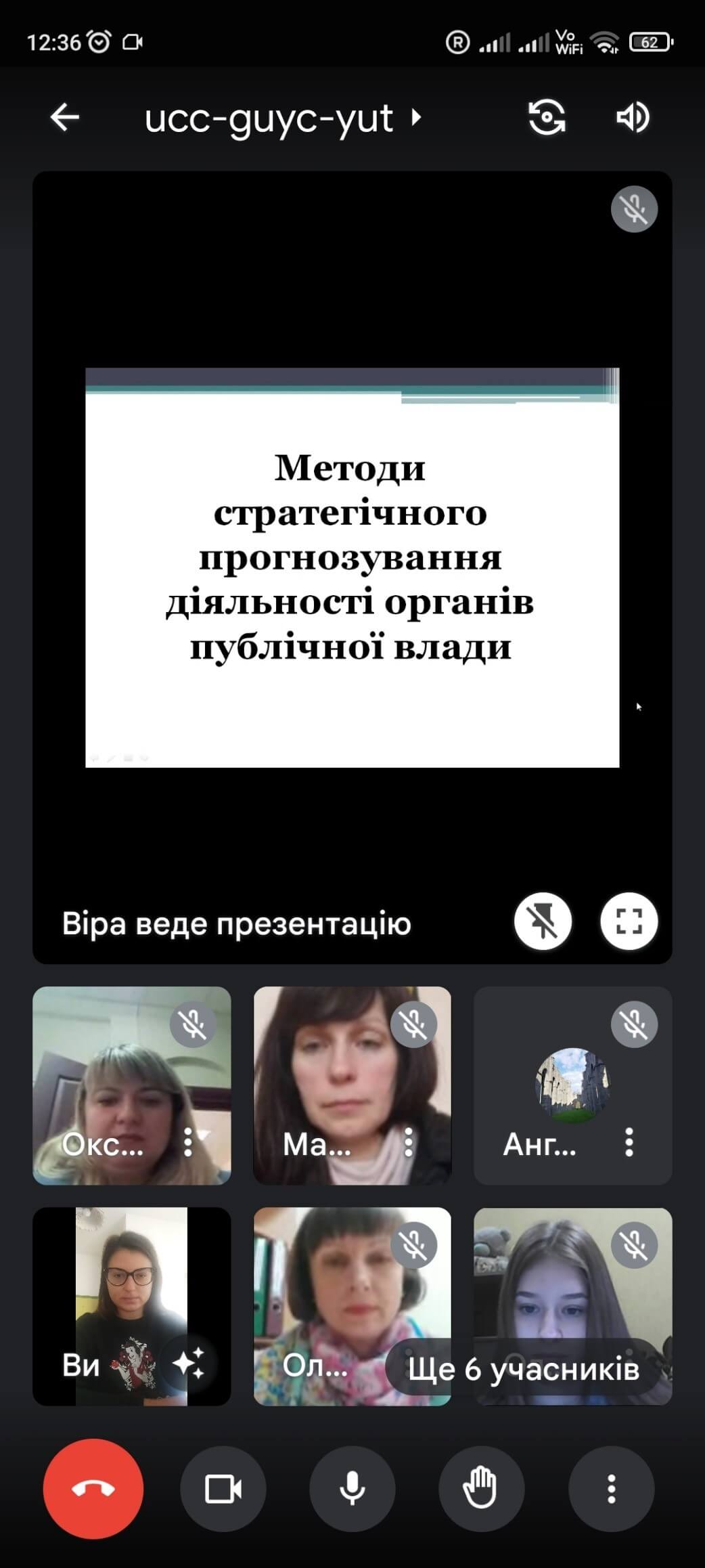Switch the camera with the flip icon

pyautogui.click(x=547, y=118)
